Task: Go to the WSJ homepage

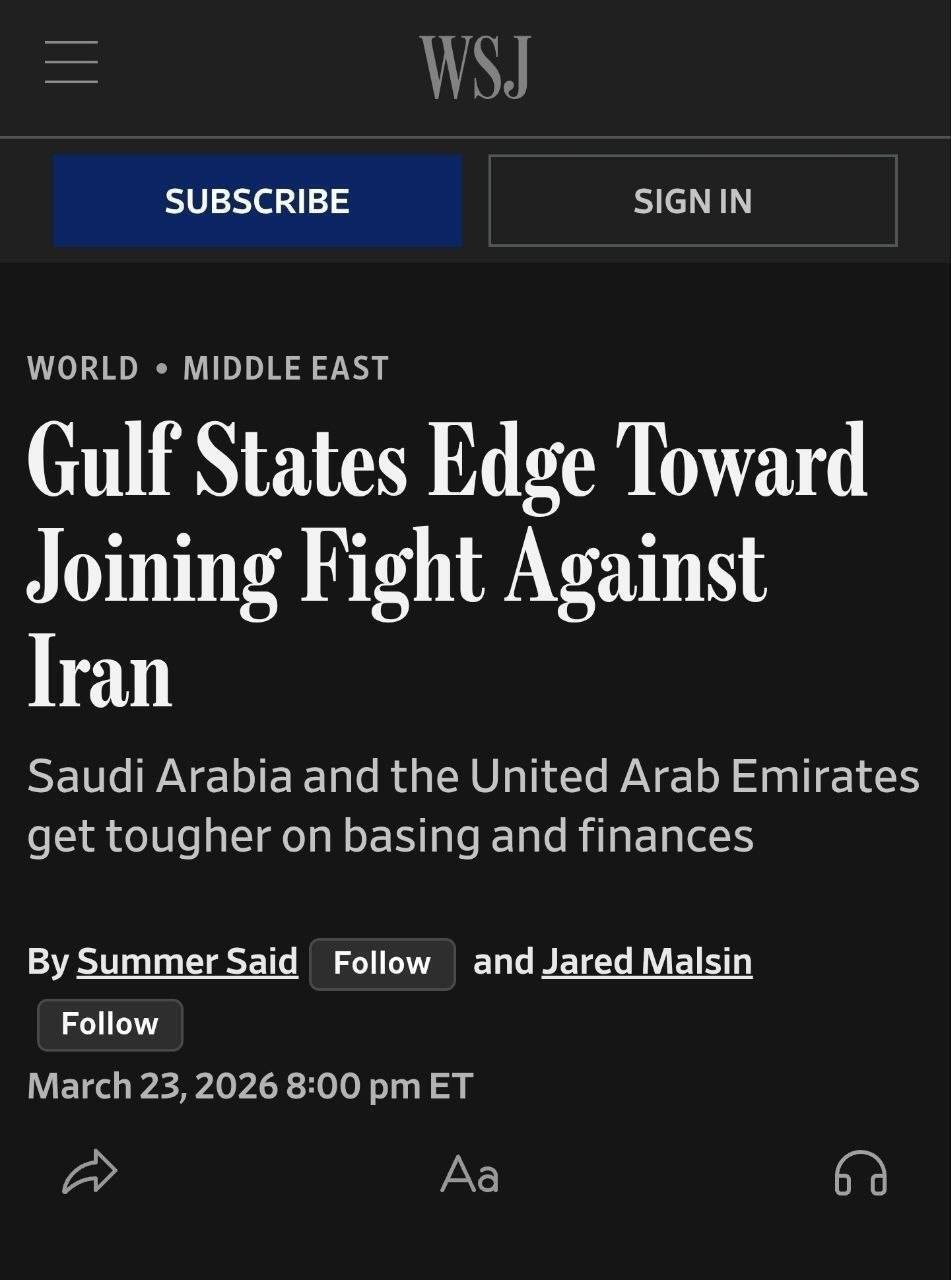Action: point(474,66)
